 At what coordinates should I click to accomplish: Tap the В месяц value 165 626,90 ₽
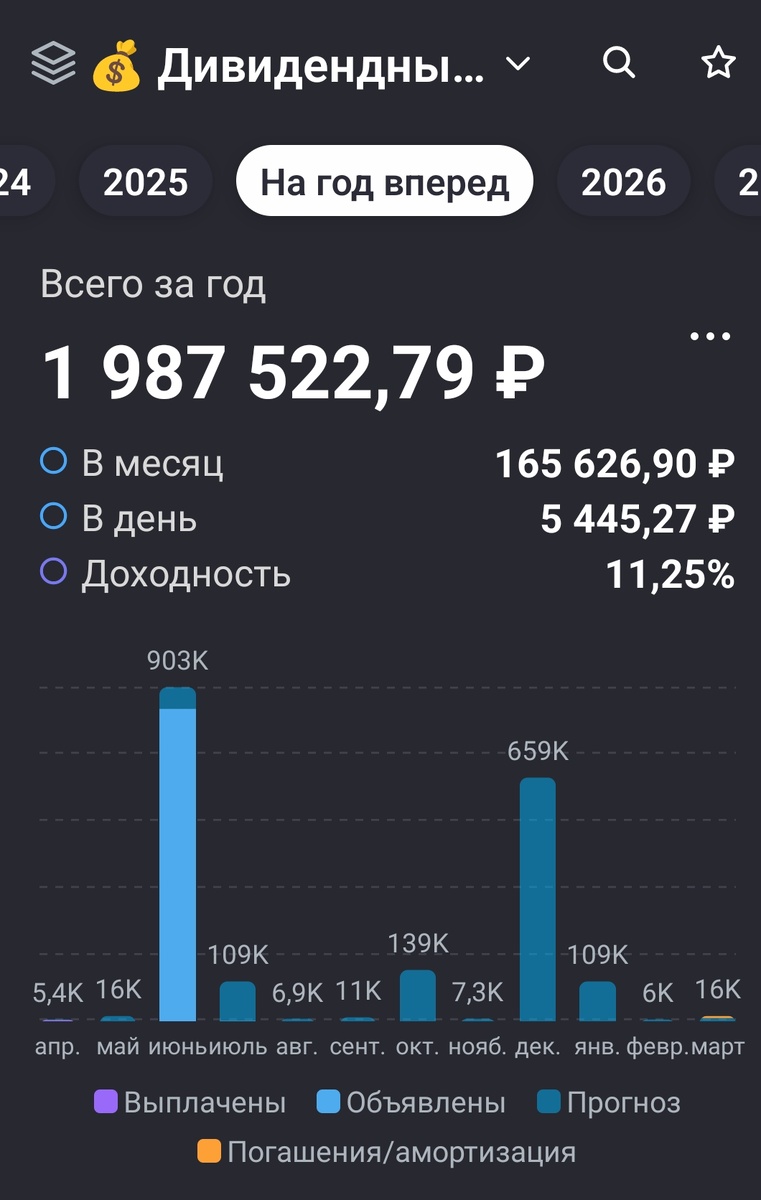[616, 461]
